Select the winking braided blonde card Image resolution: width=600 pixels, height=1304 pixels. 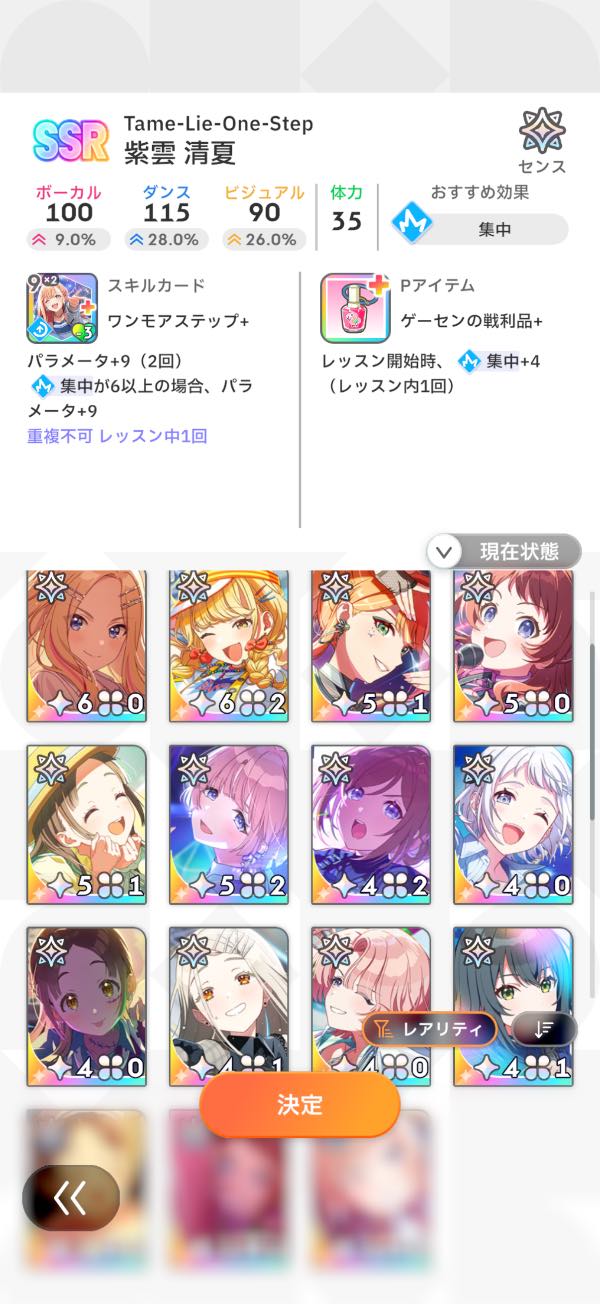click(229, 646)
